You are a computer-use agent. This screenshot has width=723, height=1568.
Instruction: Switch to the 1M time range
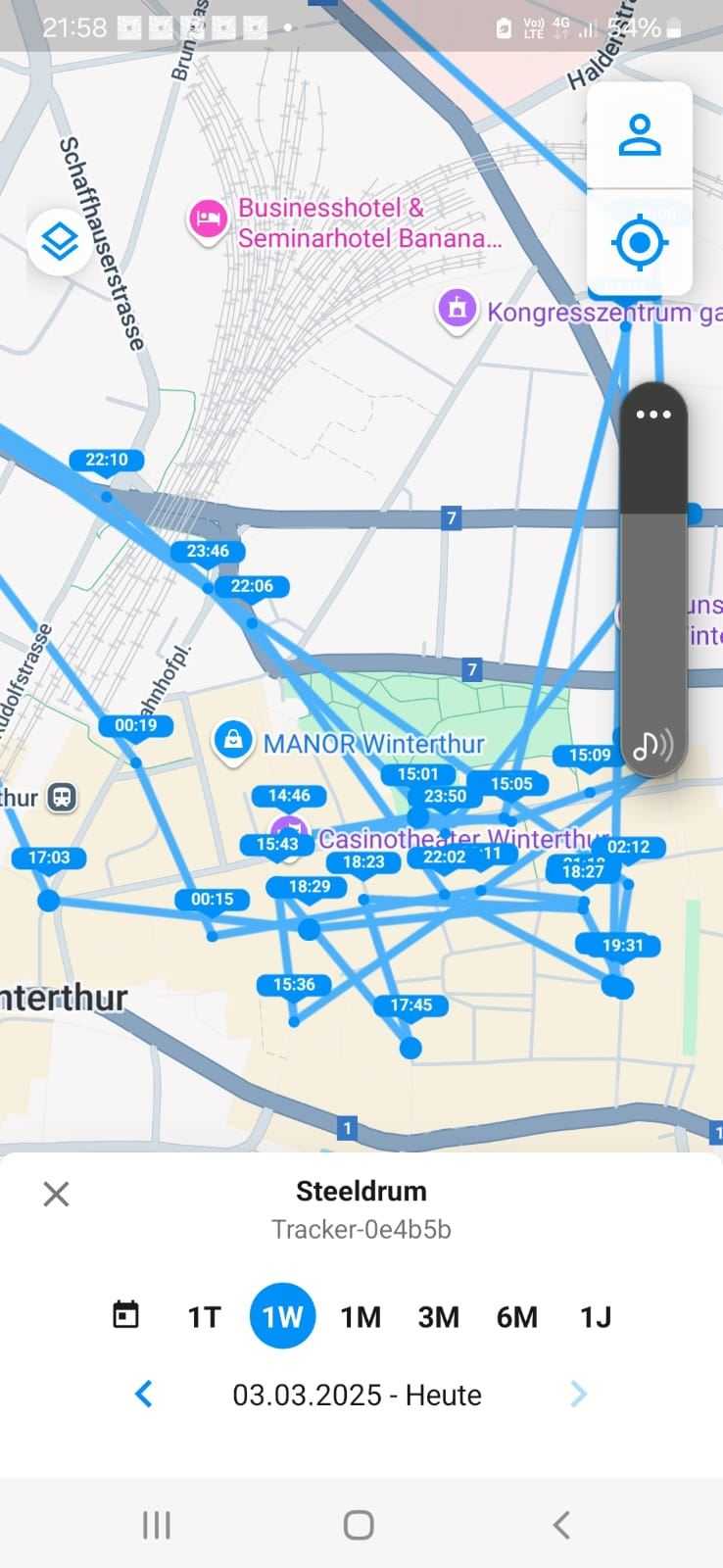click(x=361, y=1316)
